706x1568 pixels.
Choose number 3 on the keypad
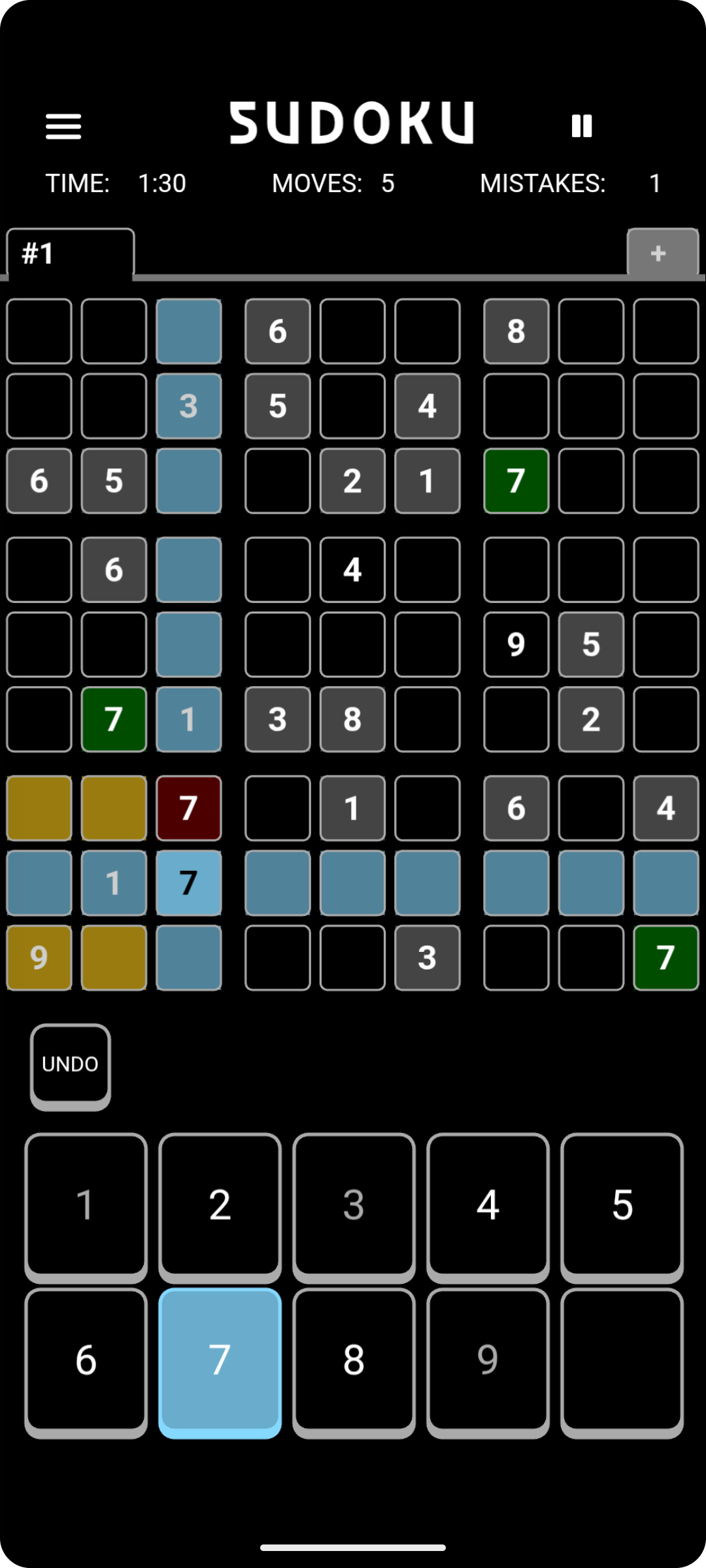tap(354, 1205)
